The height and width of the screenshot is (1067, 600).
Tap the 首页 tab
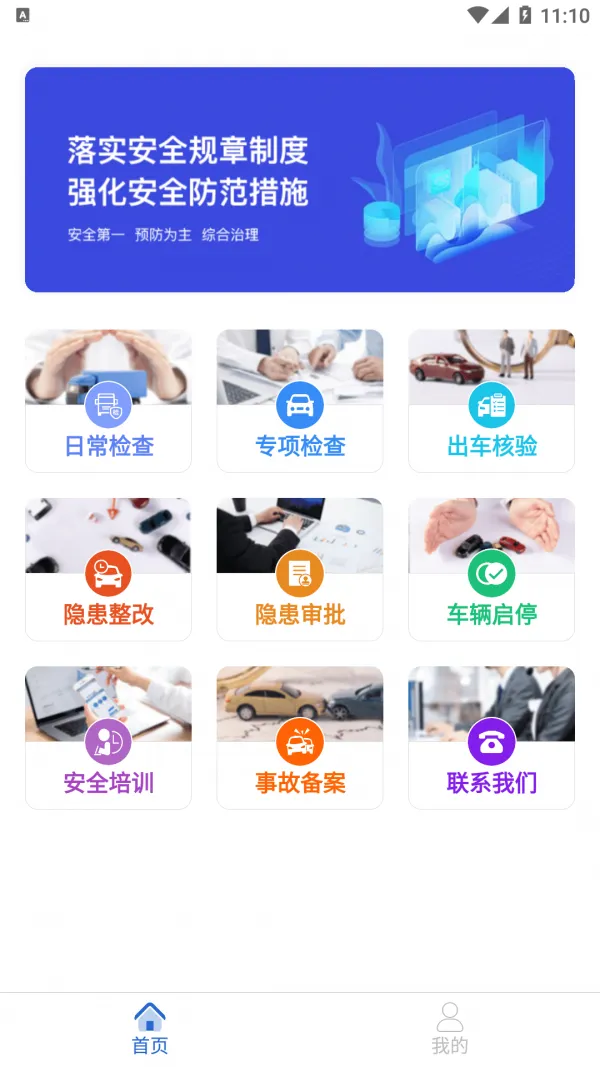tap(150, 1029)
